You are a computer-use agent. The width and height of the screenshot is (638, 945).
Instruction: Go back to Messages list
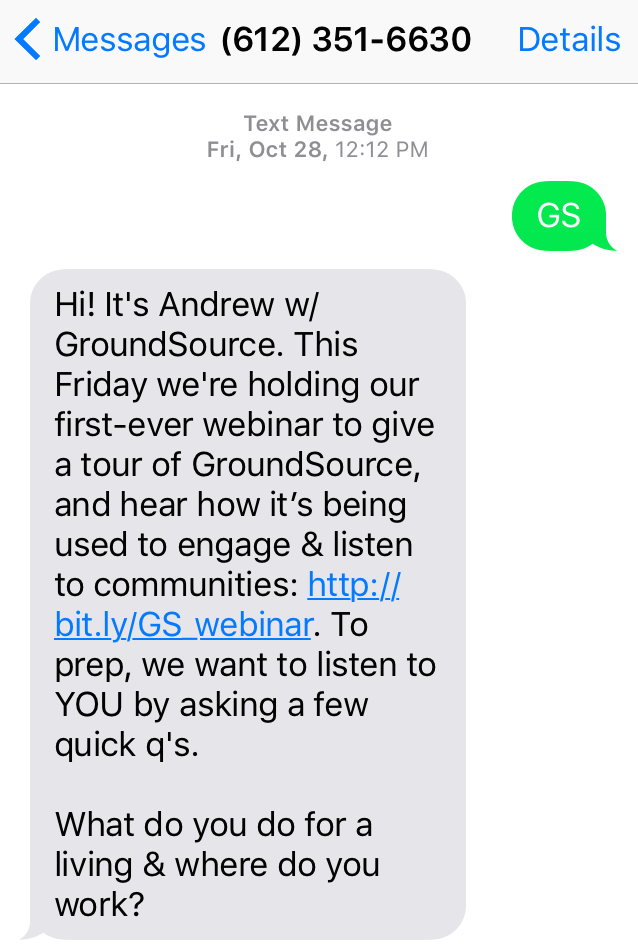tap(110, 40)
